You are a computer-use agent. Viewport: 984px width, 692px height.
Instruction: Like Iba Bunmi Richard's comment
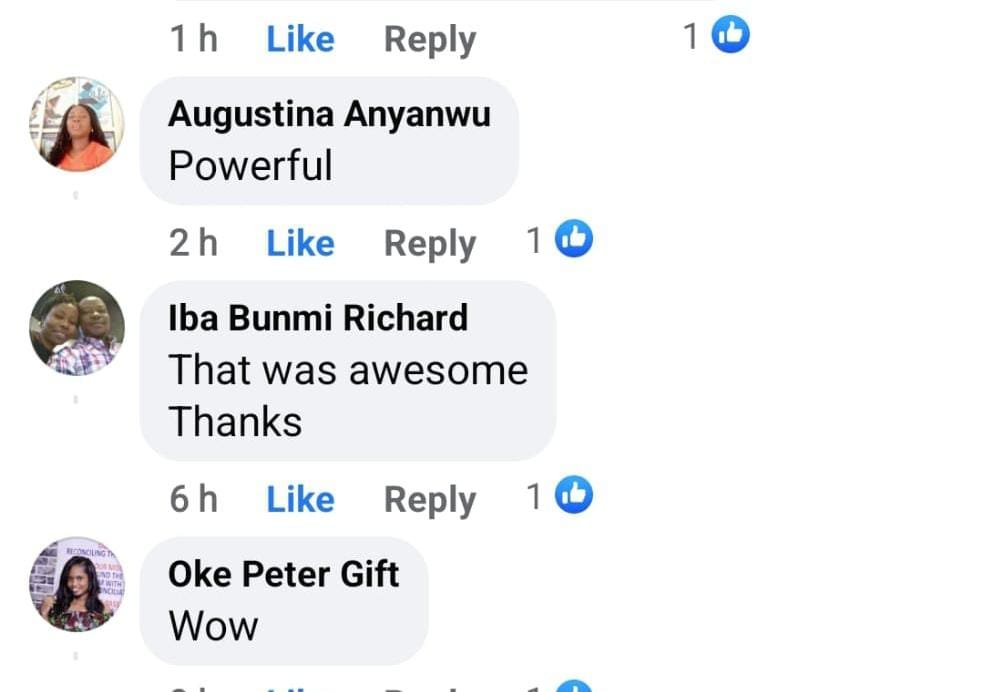pos(300,499)
